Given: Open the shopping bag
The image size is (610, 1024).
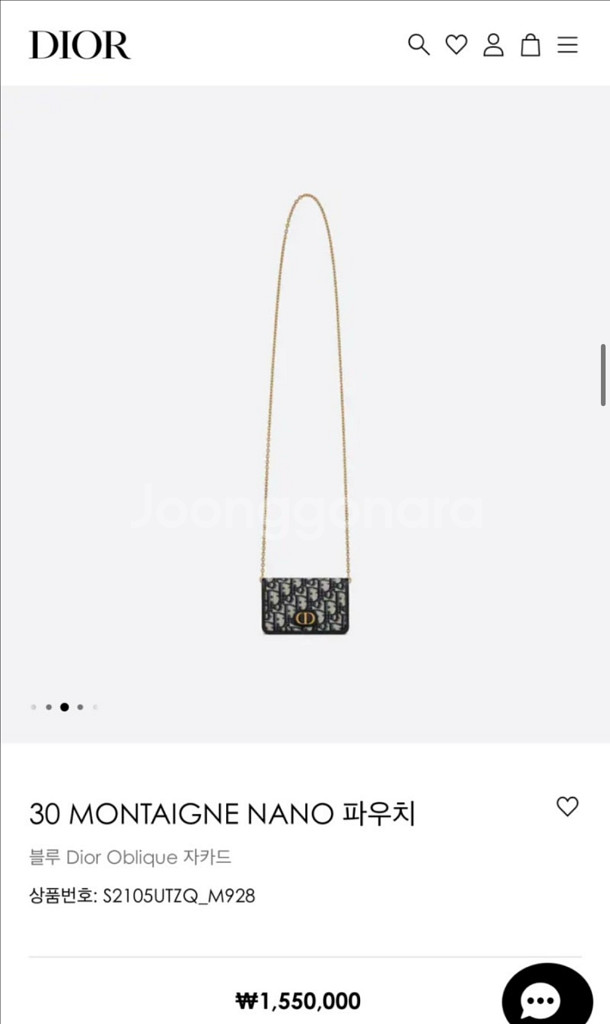Looking at the screenshot, I should coord(530,45).
